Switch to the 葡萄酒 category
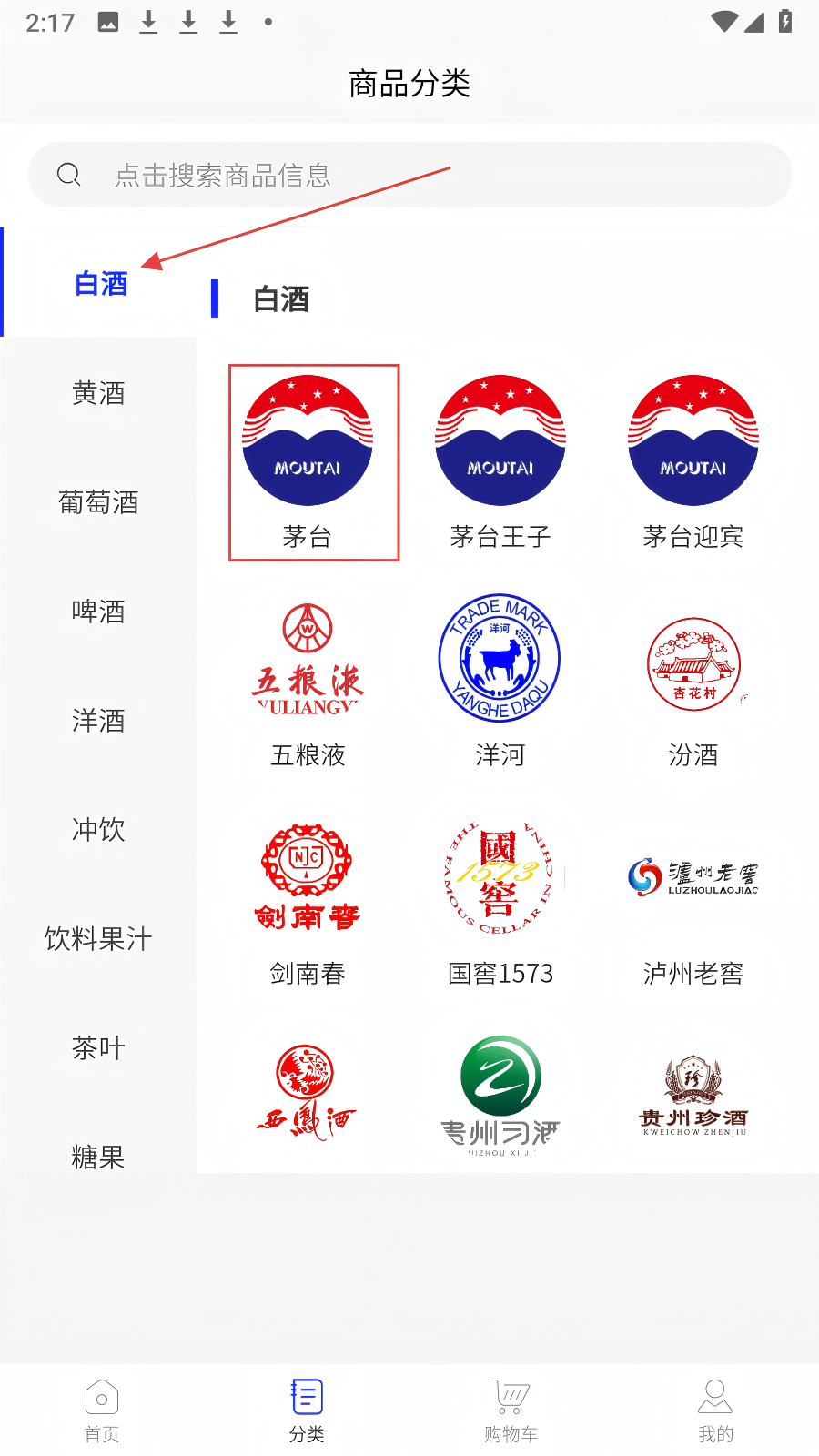This screenshot has width=819, height=1456. pyautogui.click(x=98, y=502)
